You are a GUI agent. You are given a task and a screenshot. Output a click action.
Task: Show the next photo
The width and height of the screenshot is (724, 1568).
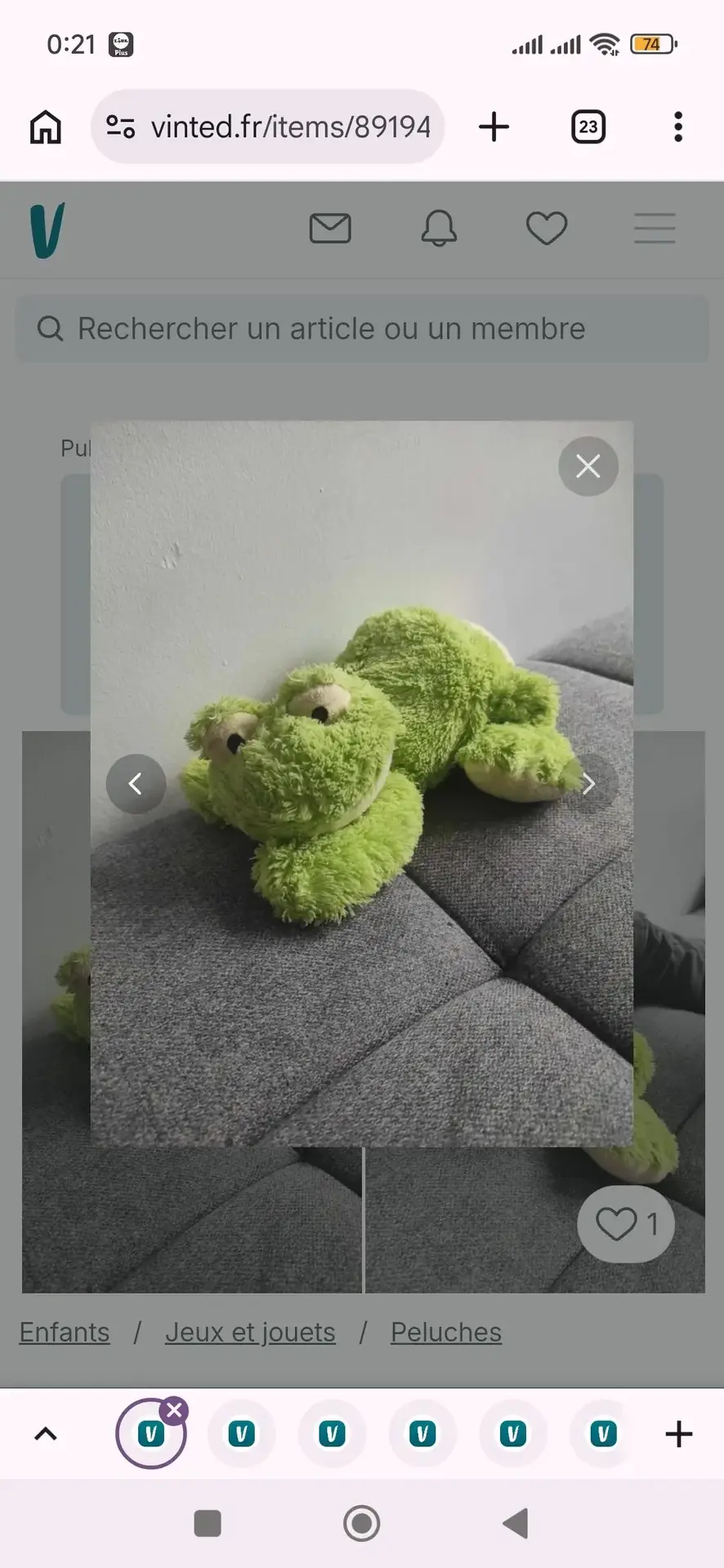588,784
